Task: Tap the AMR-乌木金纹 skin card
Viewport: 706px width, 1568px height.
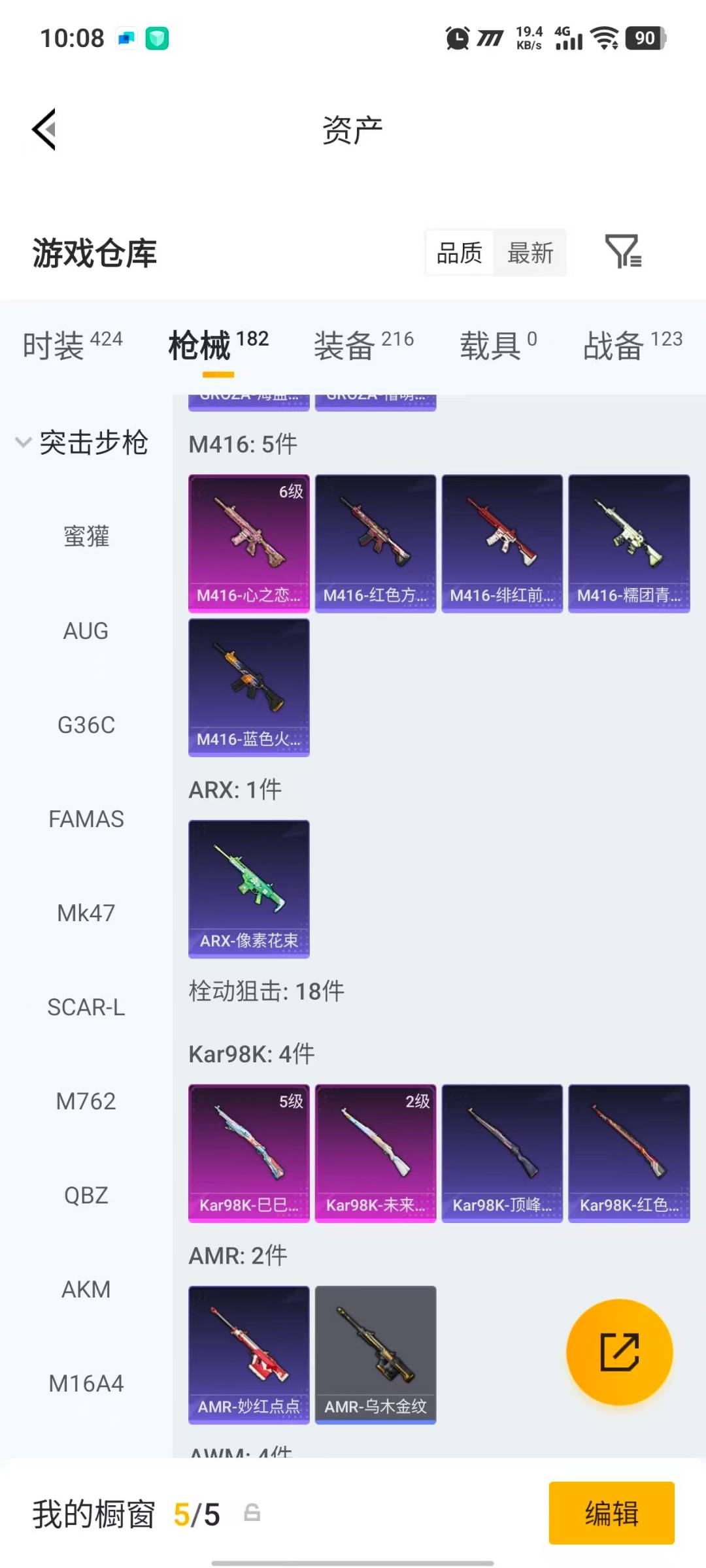Action: point(375,1352)
